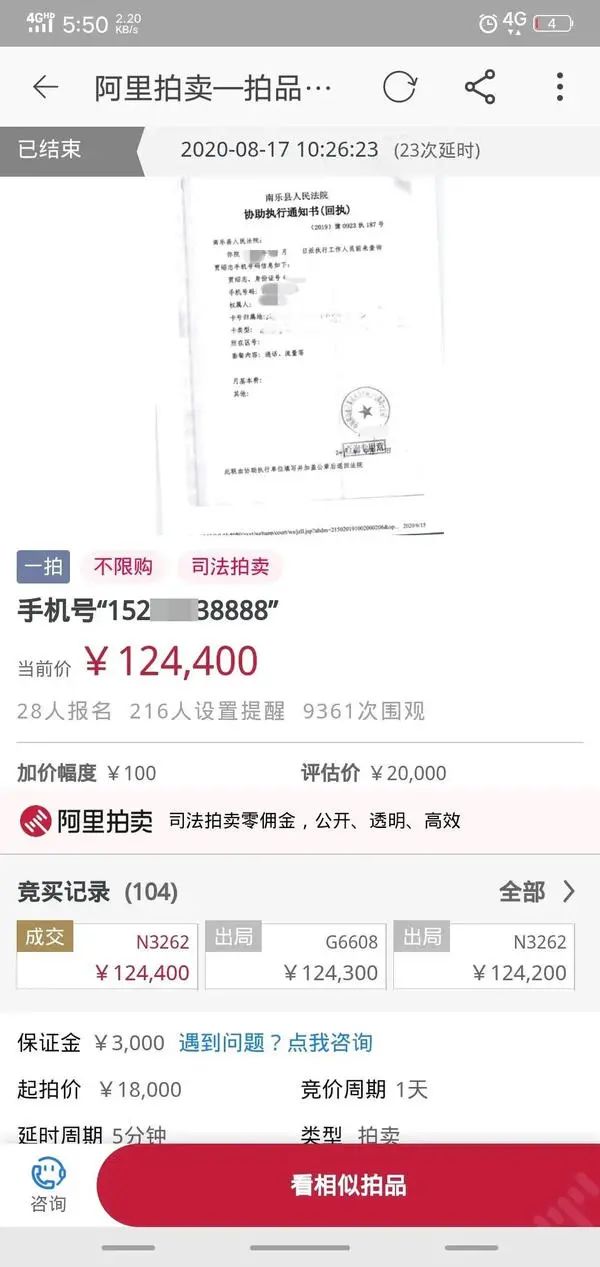The width and height of the screenshot is (600, 1267).
Task: Tap 遇到问题？点我咨询 link
Action: tap(276, 1042)
